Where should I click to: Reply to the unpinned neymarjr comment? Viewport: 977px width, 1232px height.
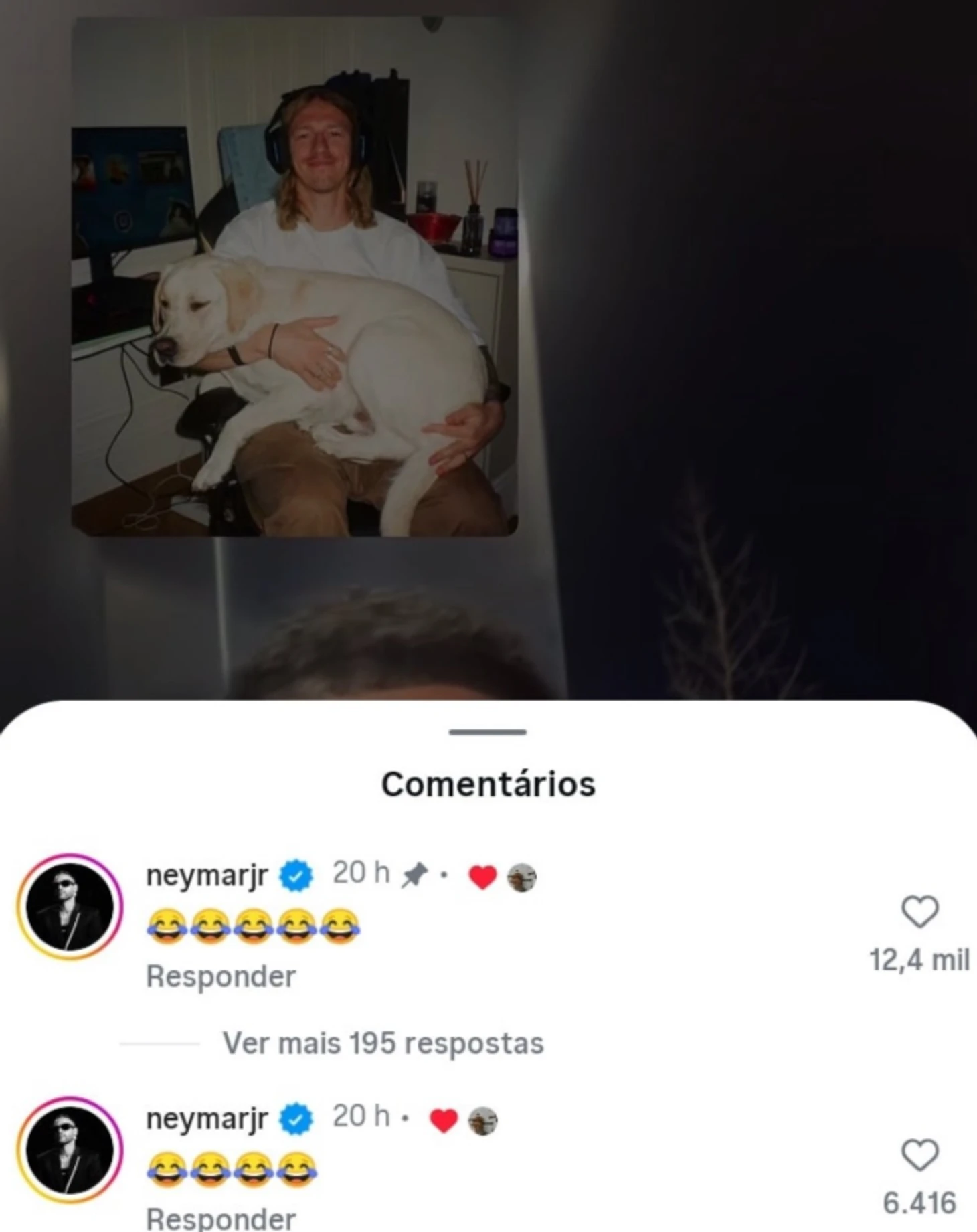click(x=221, y=1218)
